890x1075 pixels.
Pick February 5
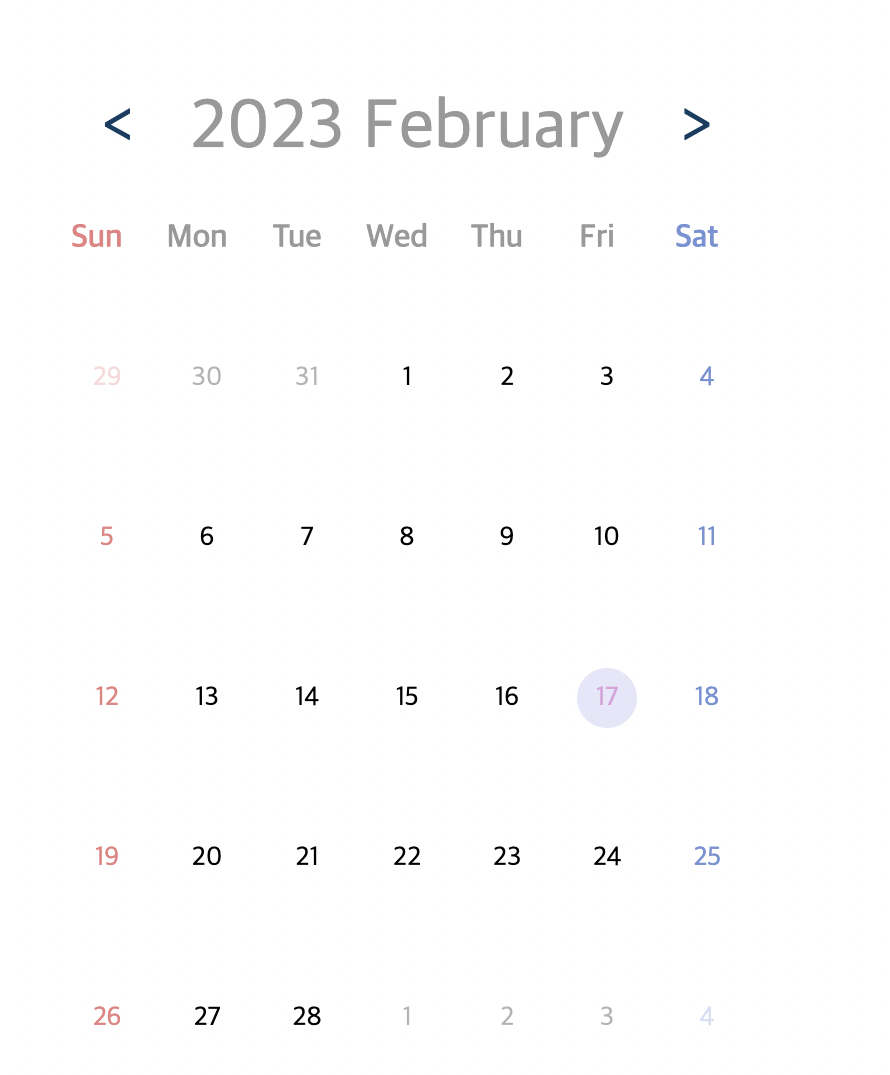tap(107, 537)
